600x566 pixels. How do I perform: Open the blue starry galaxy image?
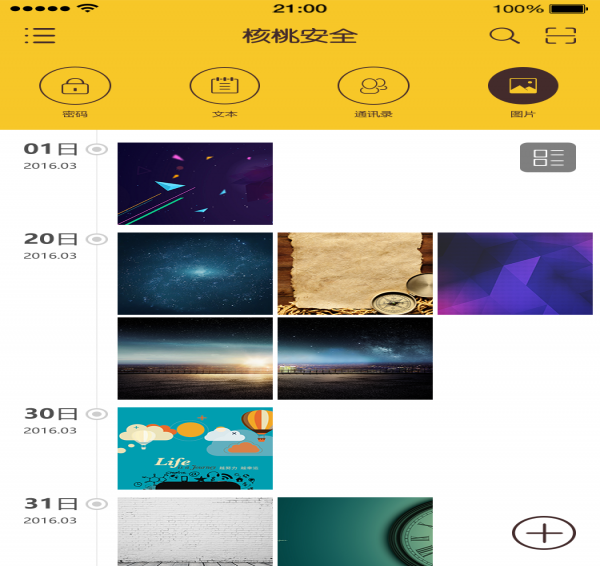point(195,273)
